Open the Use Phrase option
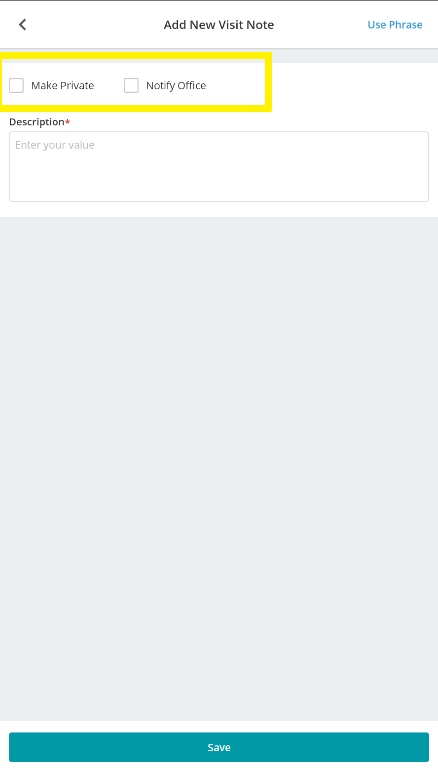Image resolution: width=438 pixels, height=768 pixels. coord(395,24)
